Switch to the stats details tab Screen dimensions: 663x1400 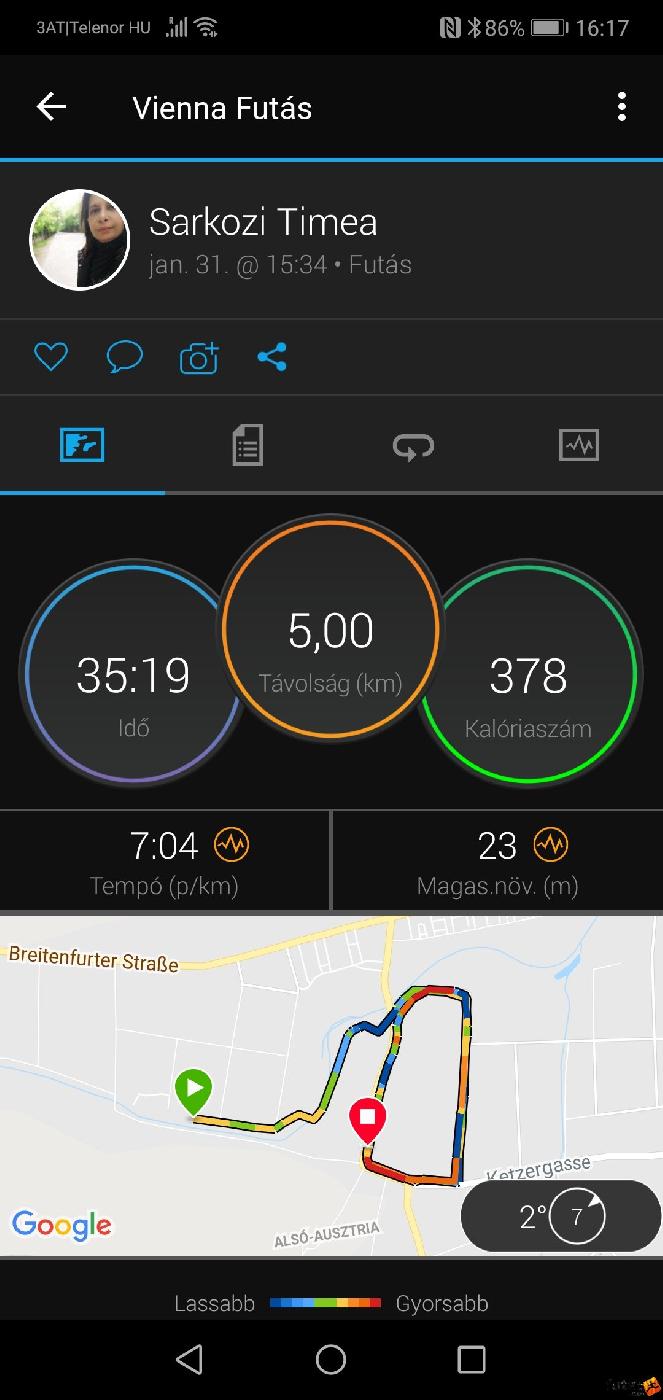click(x=247, y=445)
